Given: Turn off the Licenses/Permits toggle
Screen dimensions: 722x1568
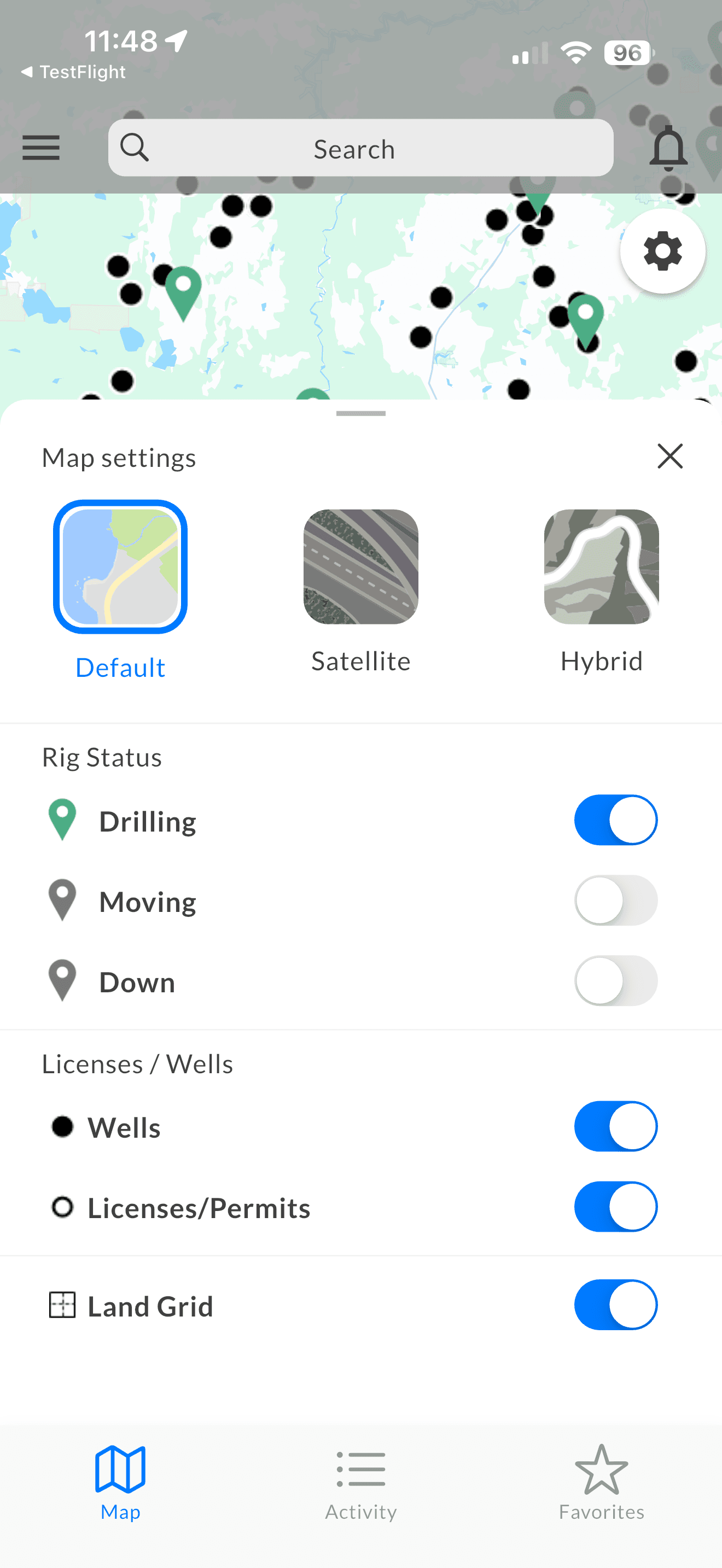Looking at the screenshot, I should click(615, 1207).
